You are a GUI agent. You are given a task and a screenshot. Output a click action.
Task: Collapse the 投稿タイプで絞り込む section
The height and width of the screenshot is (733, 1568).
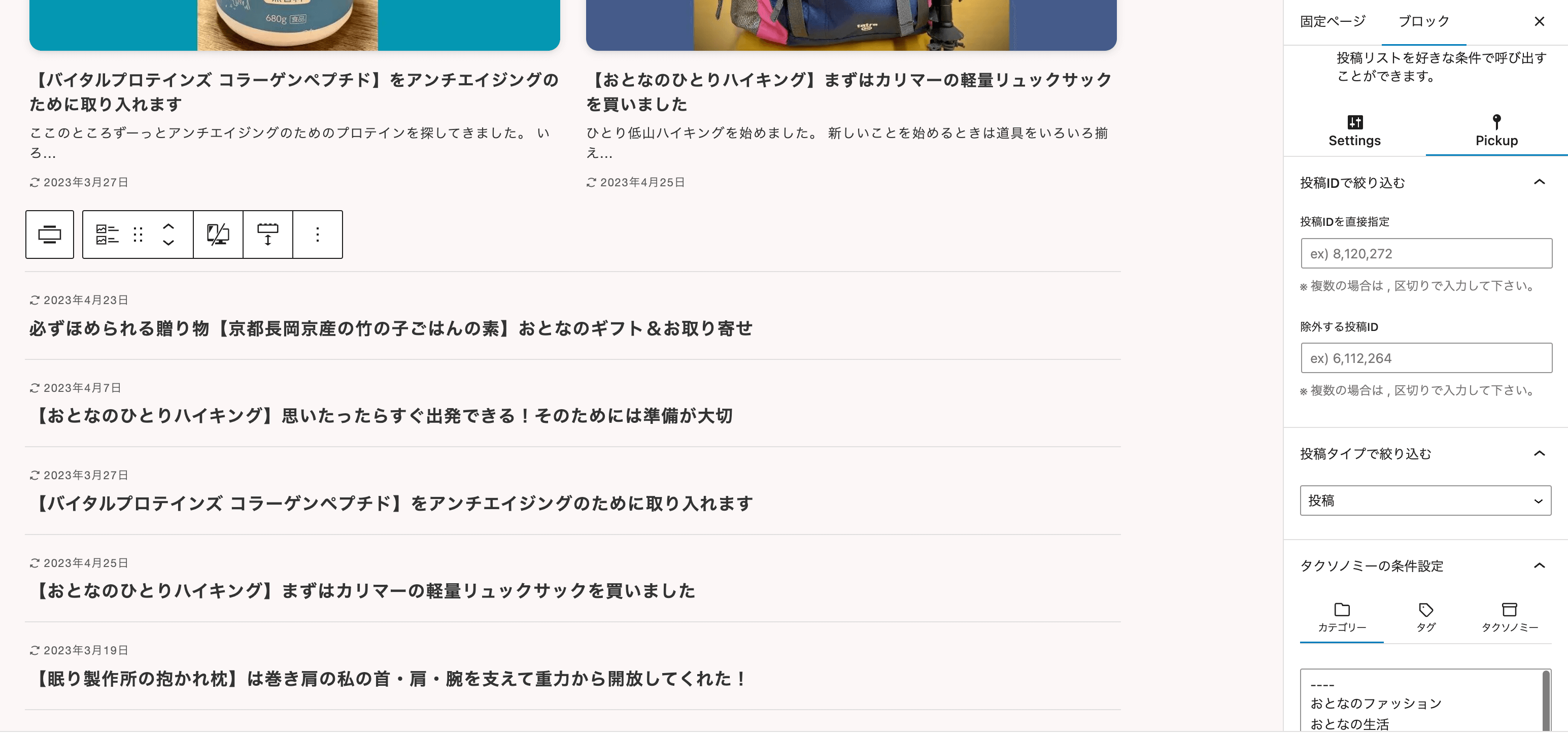coord(1539,453)
